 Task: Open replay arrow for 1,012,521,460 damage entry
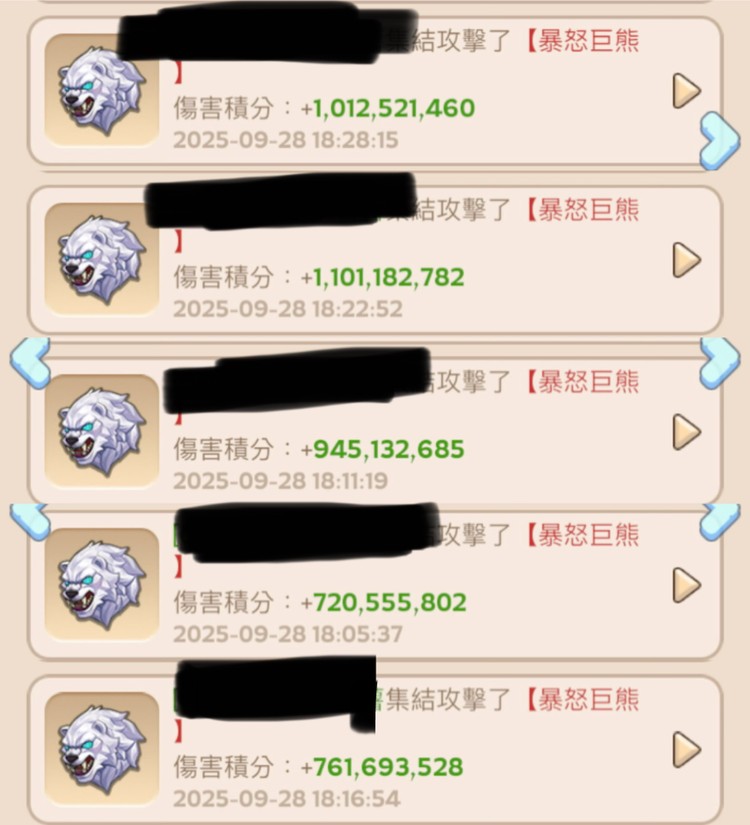coord(686,91)
